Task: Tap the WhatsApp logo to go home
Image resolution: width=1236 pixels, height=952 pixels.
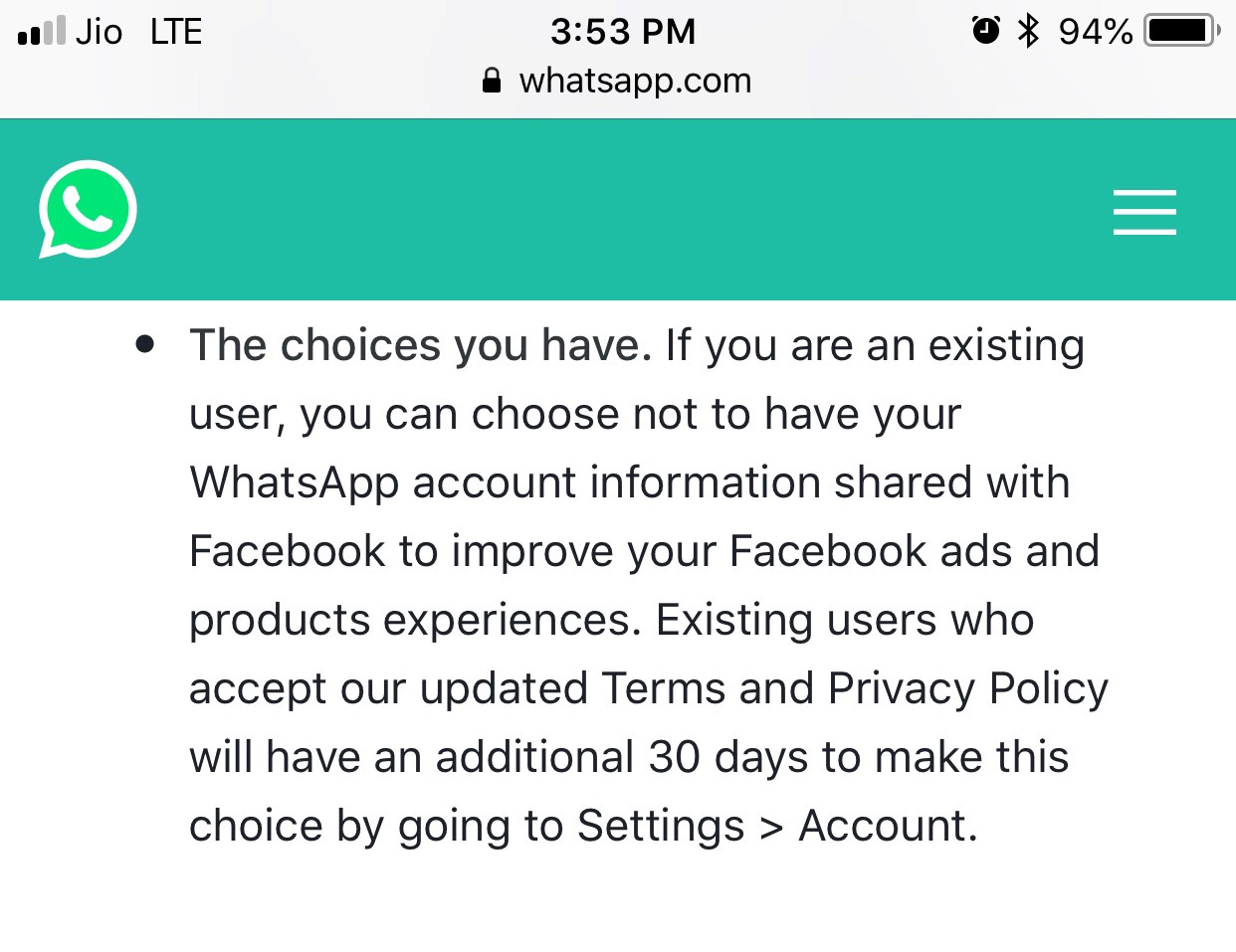Action: click(x=88, y=209)
